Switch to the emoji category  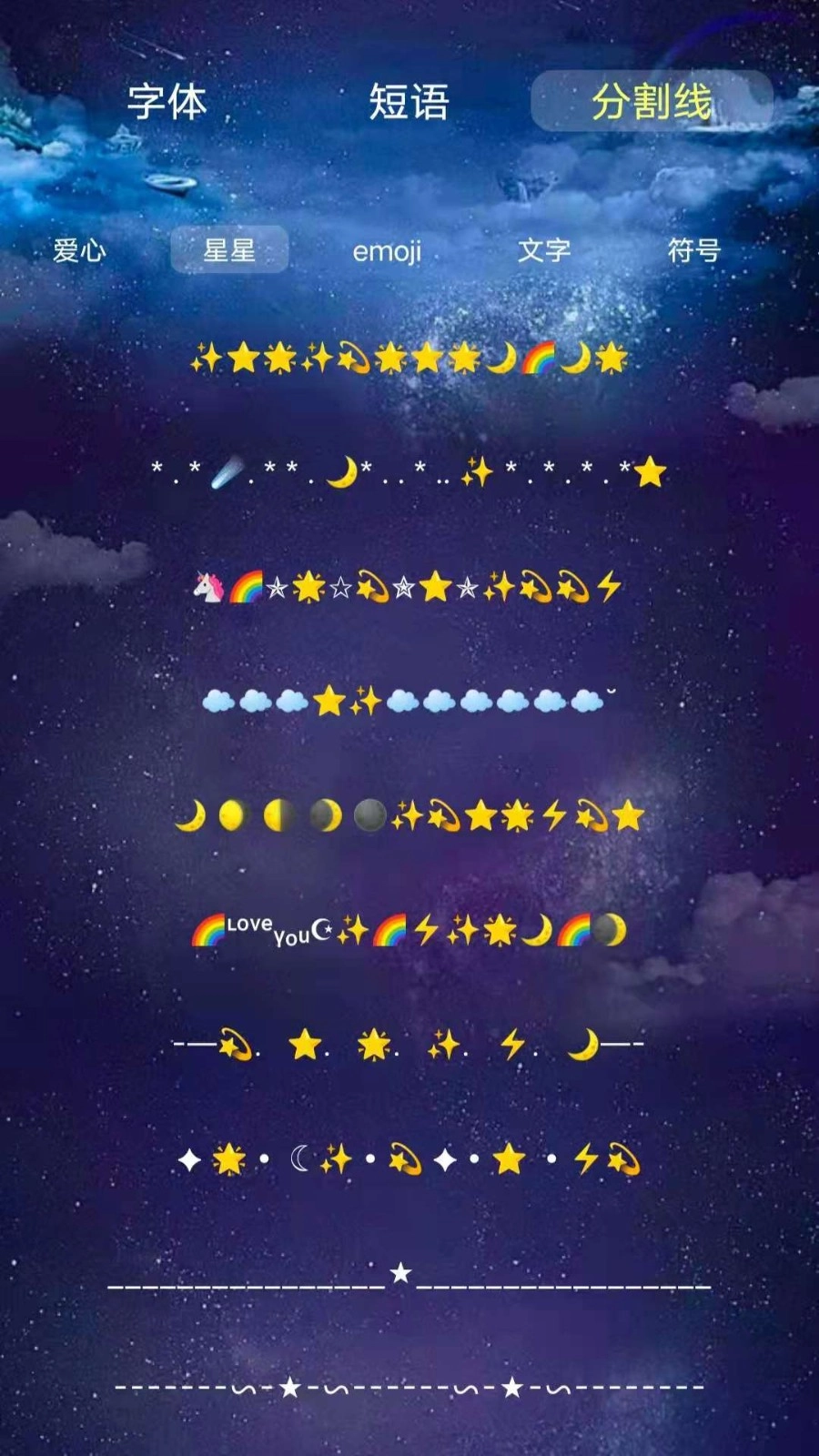coord(387,251)
